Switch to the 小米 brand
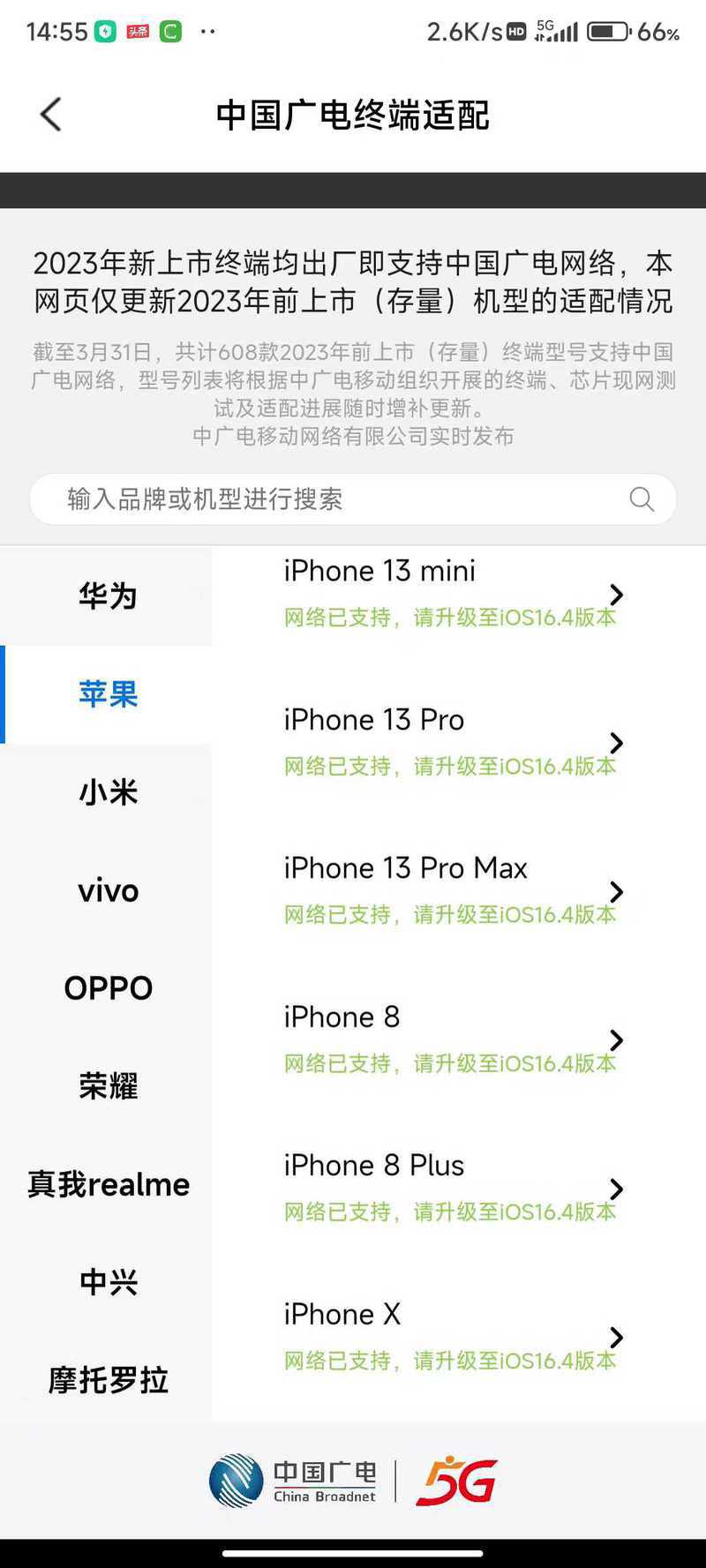The image size is (706, 1568). 107,792
